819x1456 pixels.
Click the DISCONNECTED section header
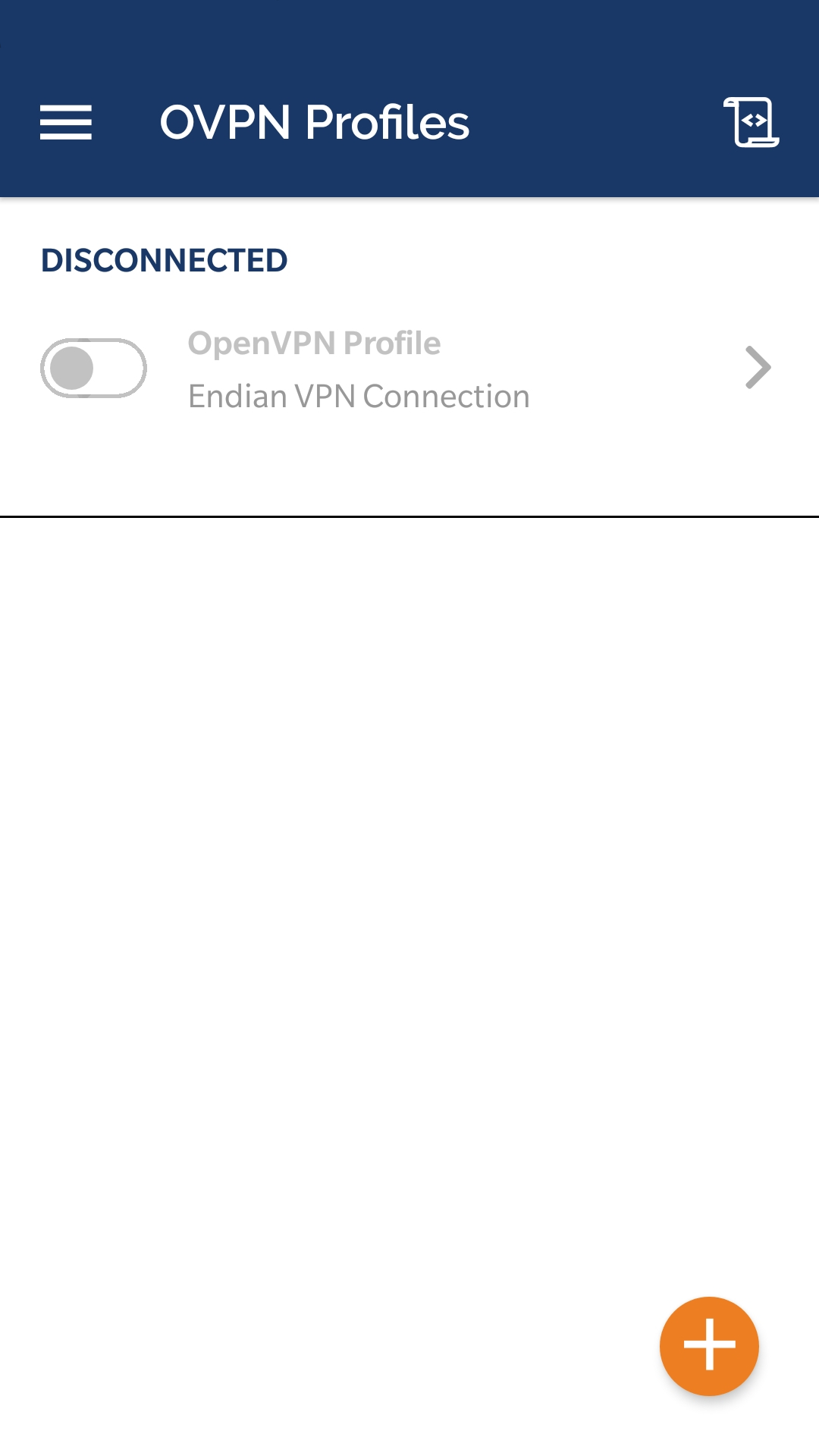pyautogui.click(x=165, y=260)
